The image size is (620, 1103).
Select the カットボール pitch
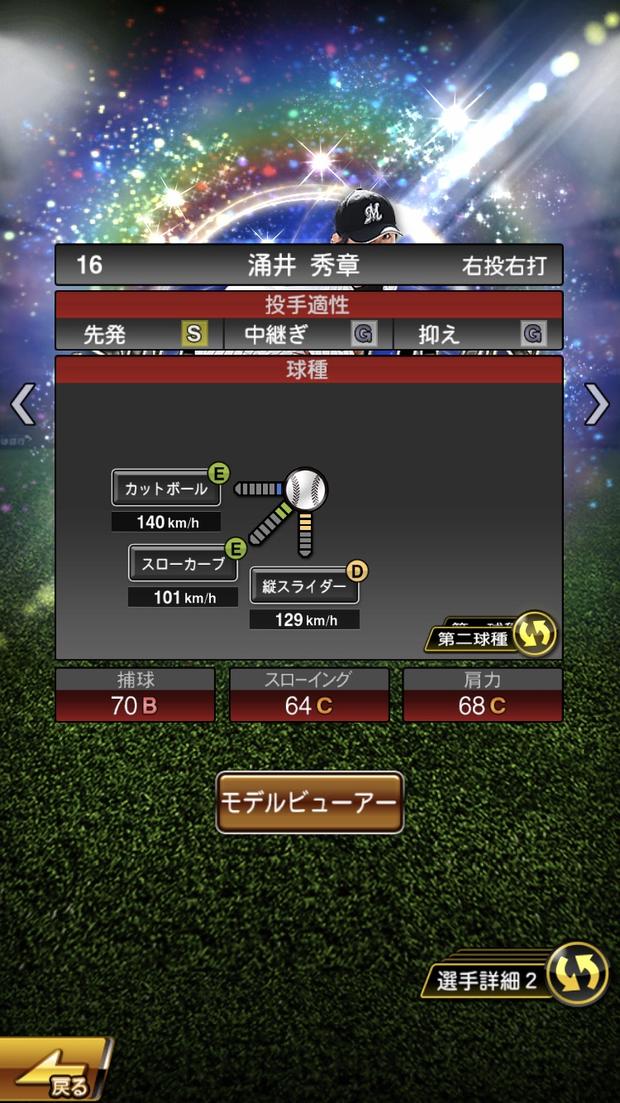[x=166, y=489]
